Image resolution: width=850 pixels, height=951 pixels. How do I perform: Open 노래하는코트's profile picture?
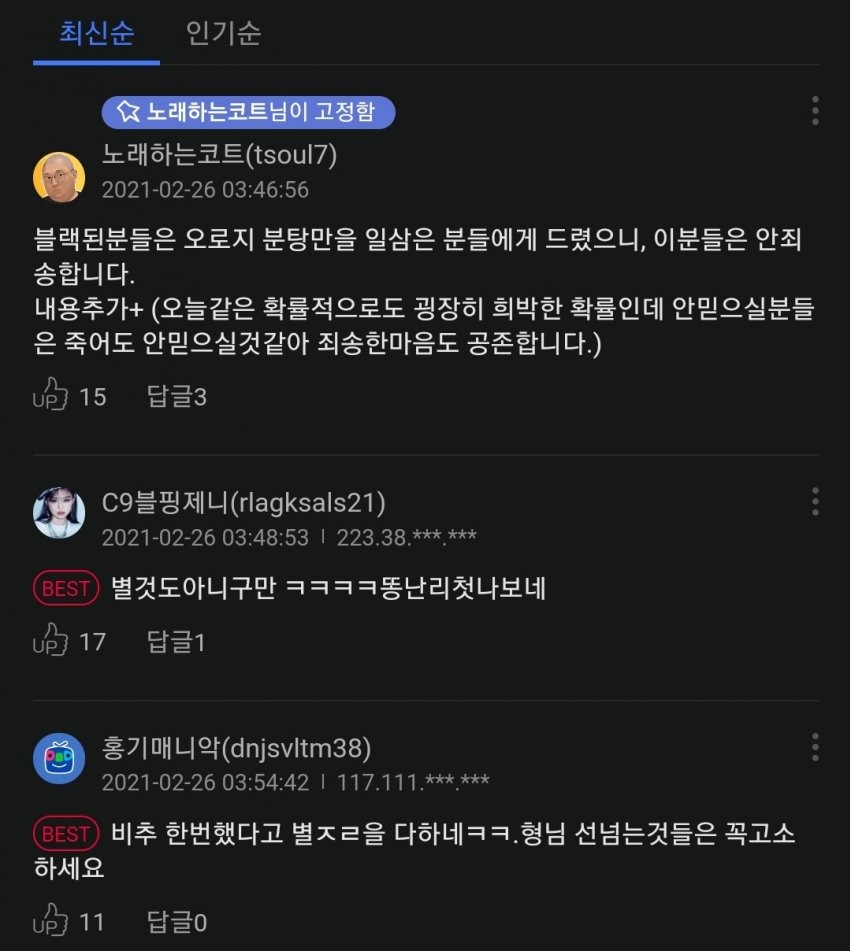[59, 177]
